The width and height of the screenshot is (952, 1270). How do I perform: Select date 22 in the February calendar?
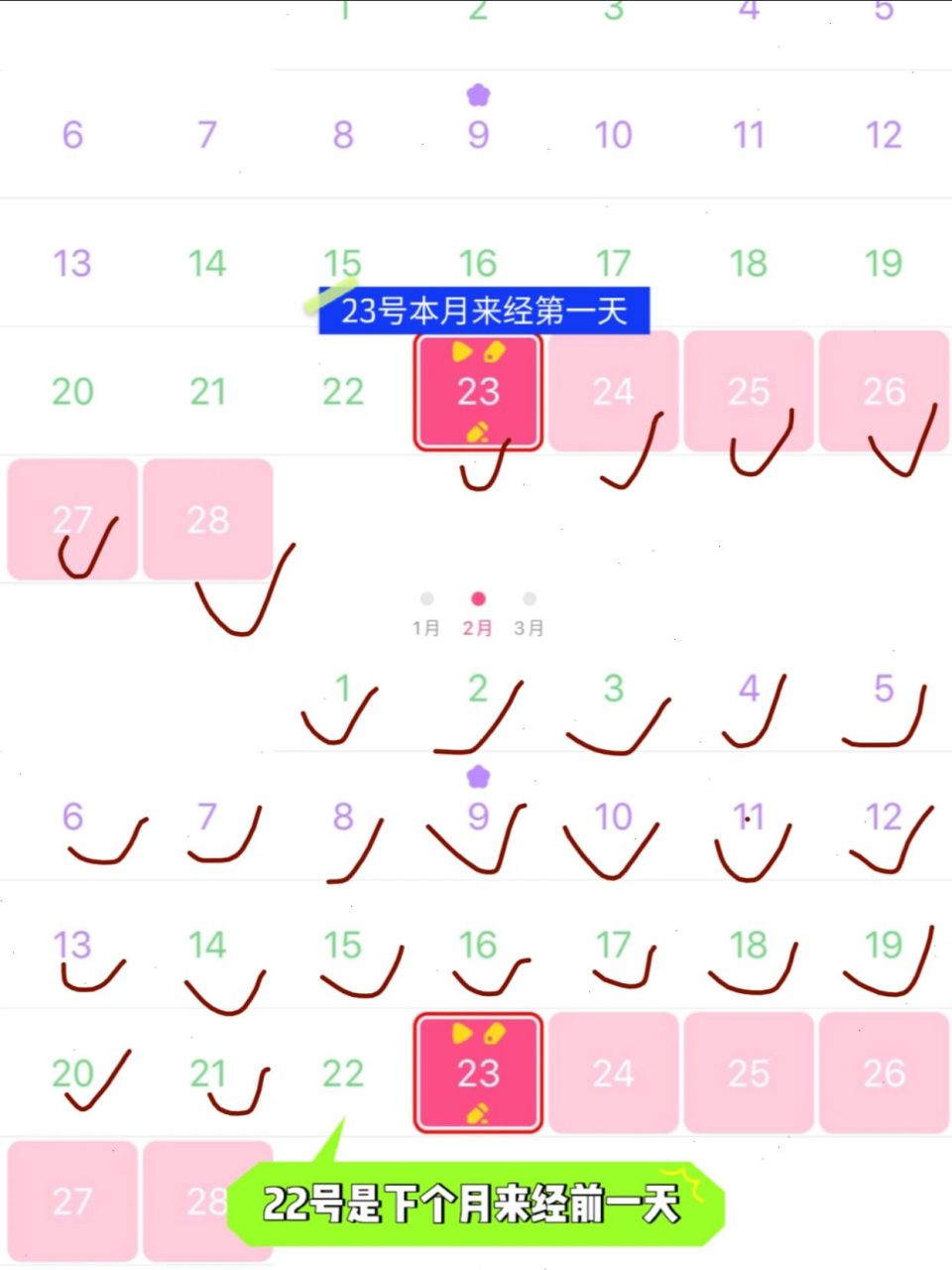[x=342, y=1073]
